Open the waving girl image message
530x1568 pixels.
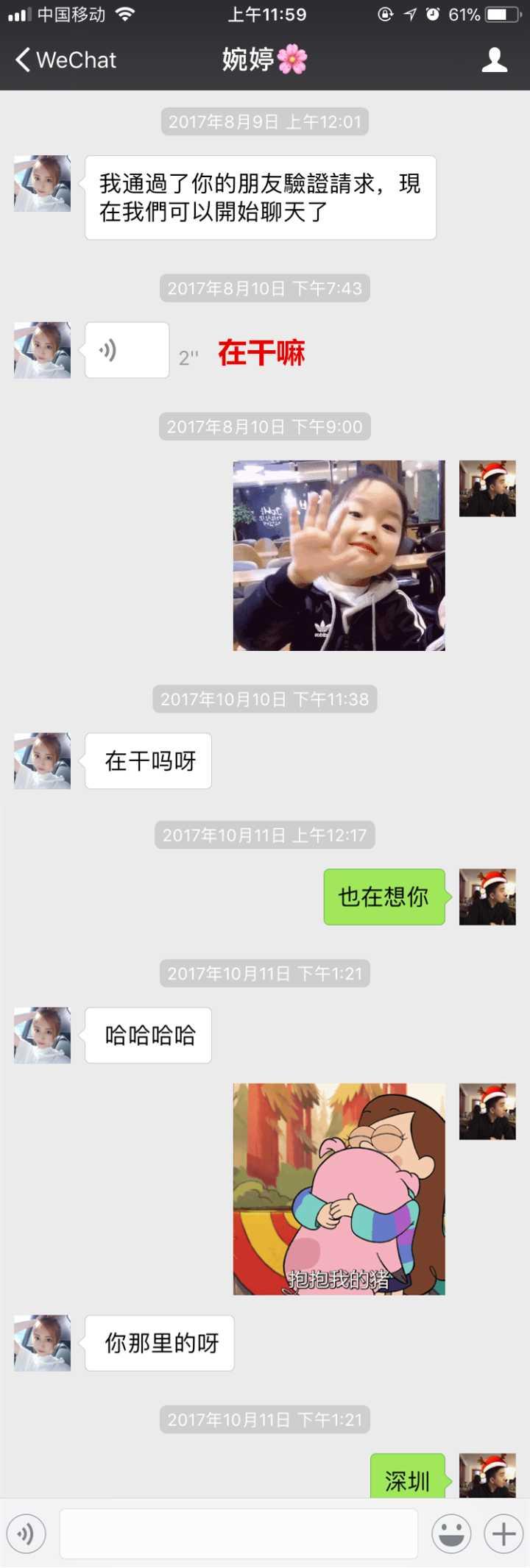tap(339, 555)
